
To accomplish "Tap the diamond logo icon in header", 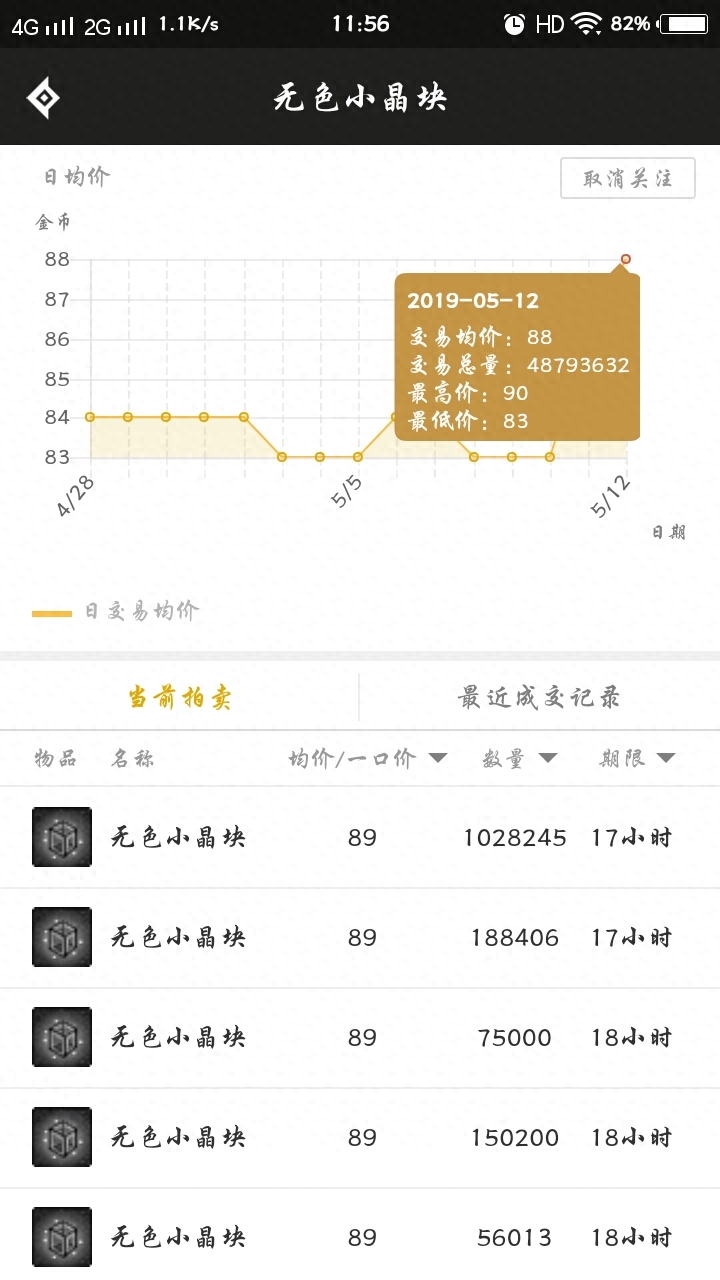I will pos(43,98).
